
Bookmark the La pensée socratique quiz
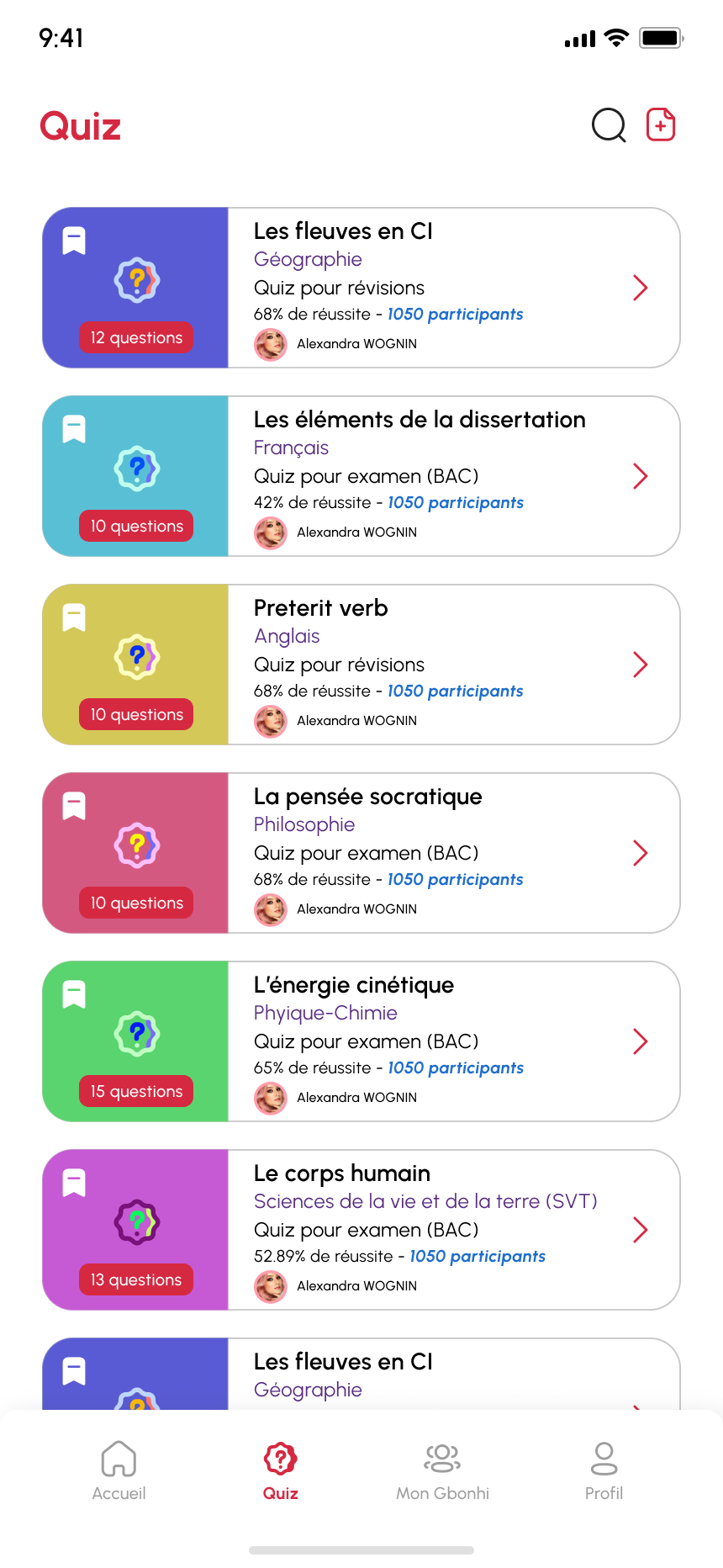click(74, 806)
